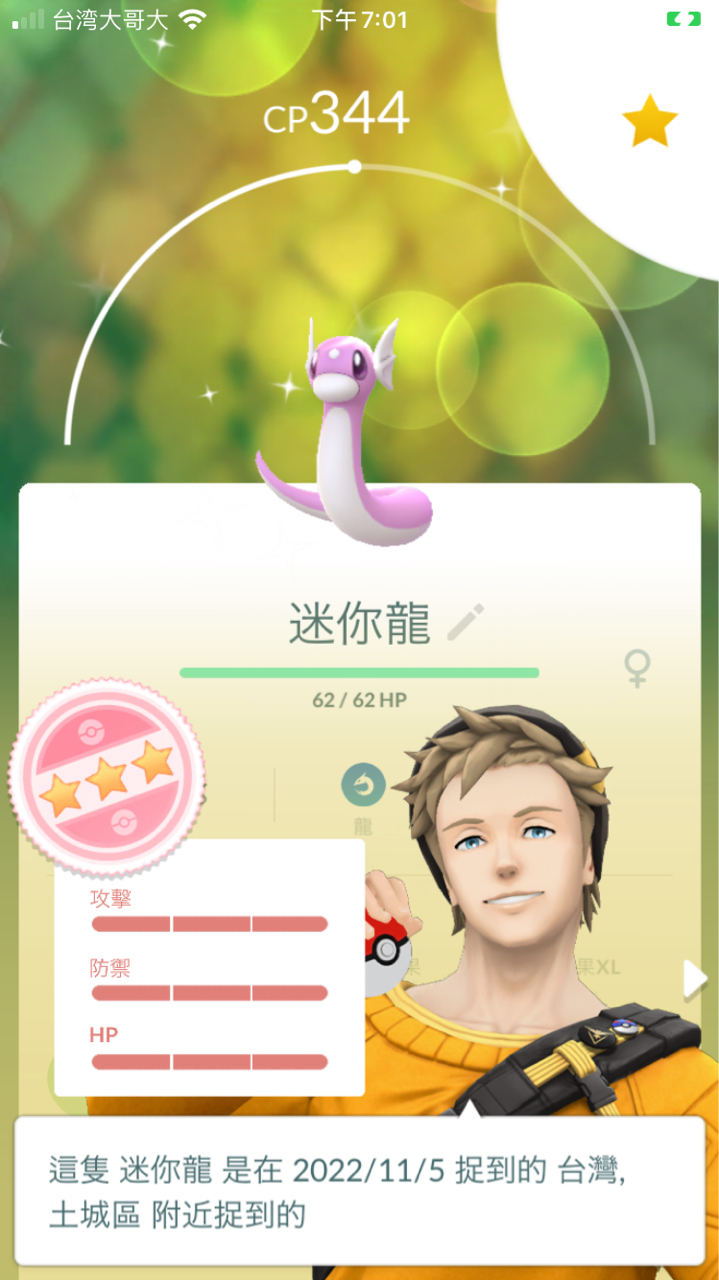This screenshot has height=1280, width=719.
Task: Toggle the favorite star for this Pokémon
Action: pyautogui.click(x=649, y=122)
